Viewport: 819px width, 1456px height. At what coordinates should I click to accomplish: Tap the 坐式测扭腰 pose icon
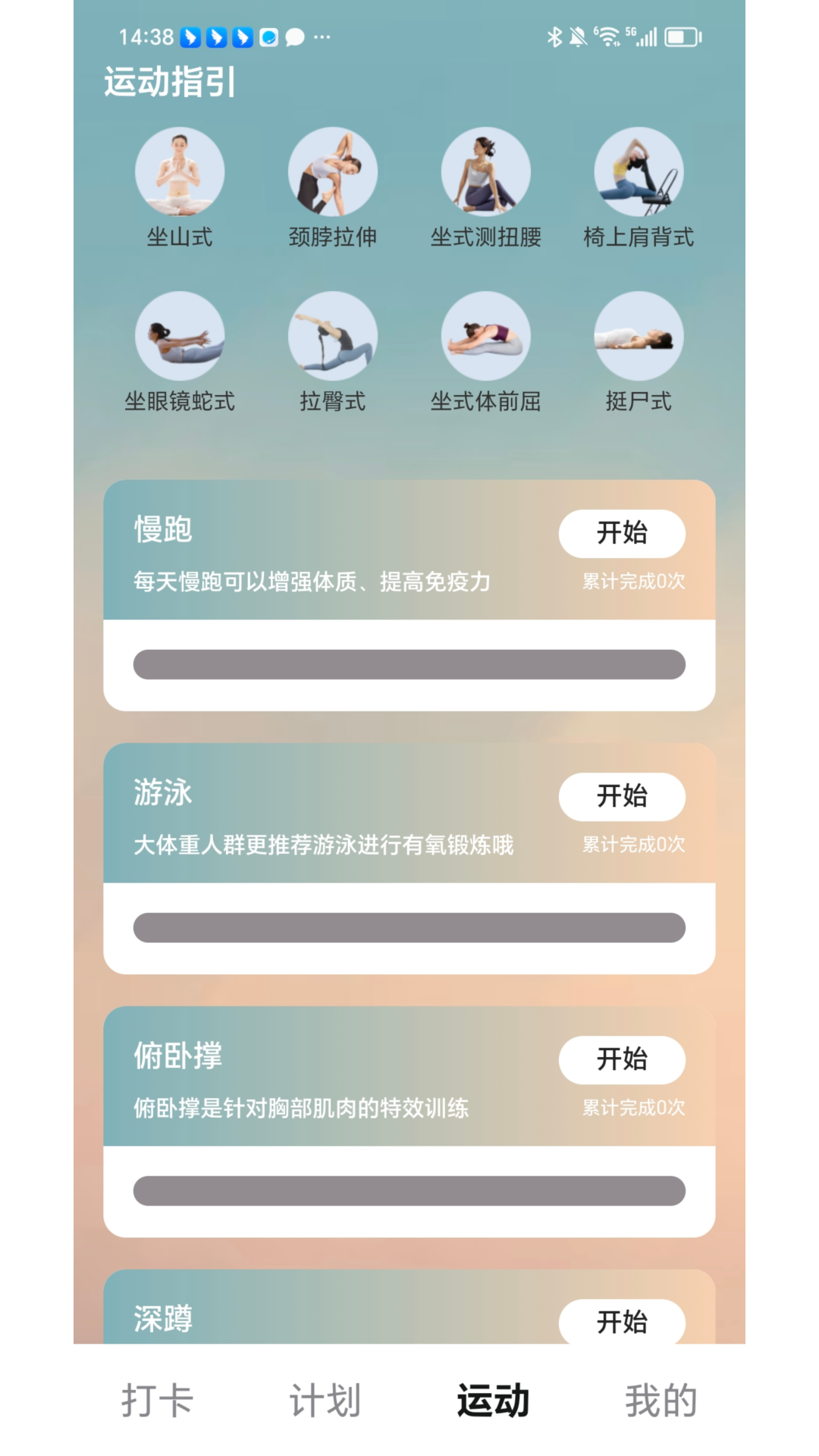(485, 172)
